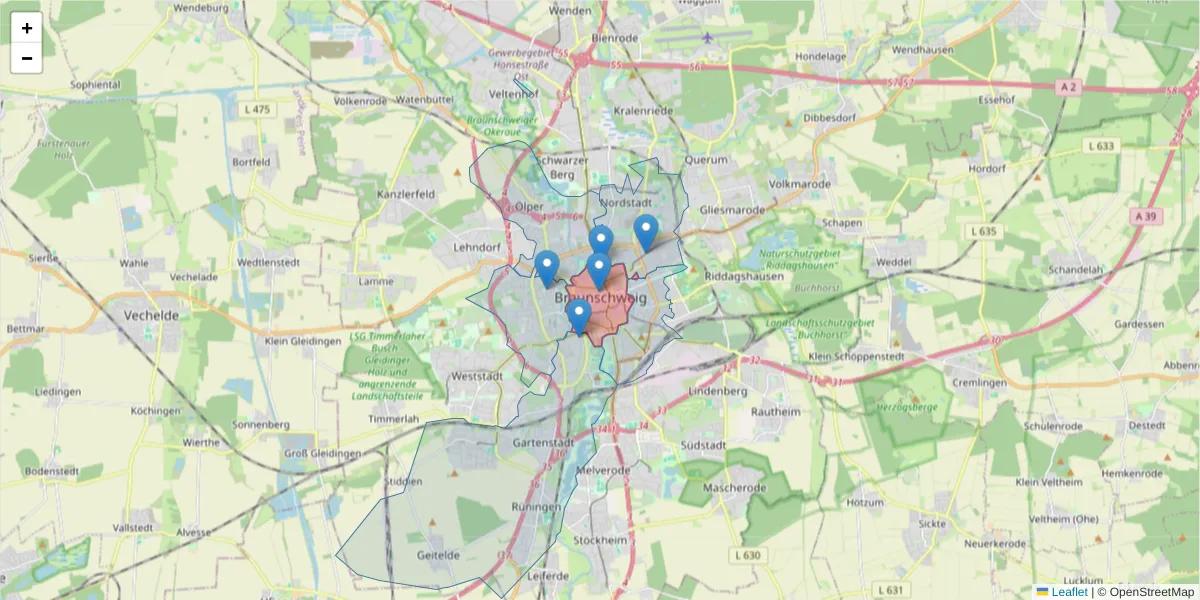Image resolution: width=1200 pixels, height=600 pixels.
Task: Select the southernmost marker below Braunschweig label
Action: pos(578,315)
